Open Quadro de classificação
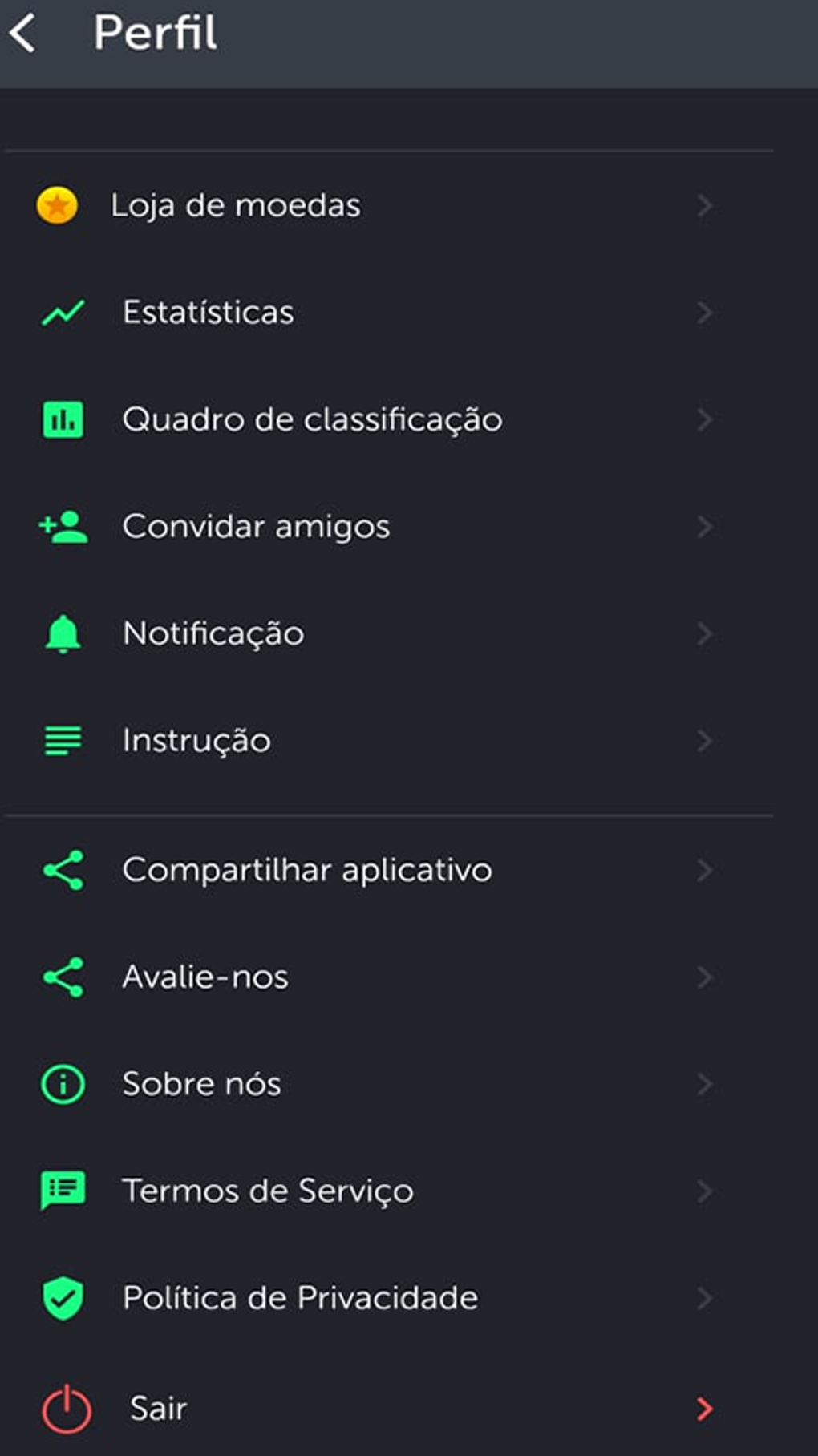The width and height of the screenshot is (818, 1456). pos(312,420)
